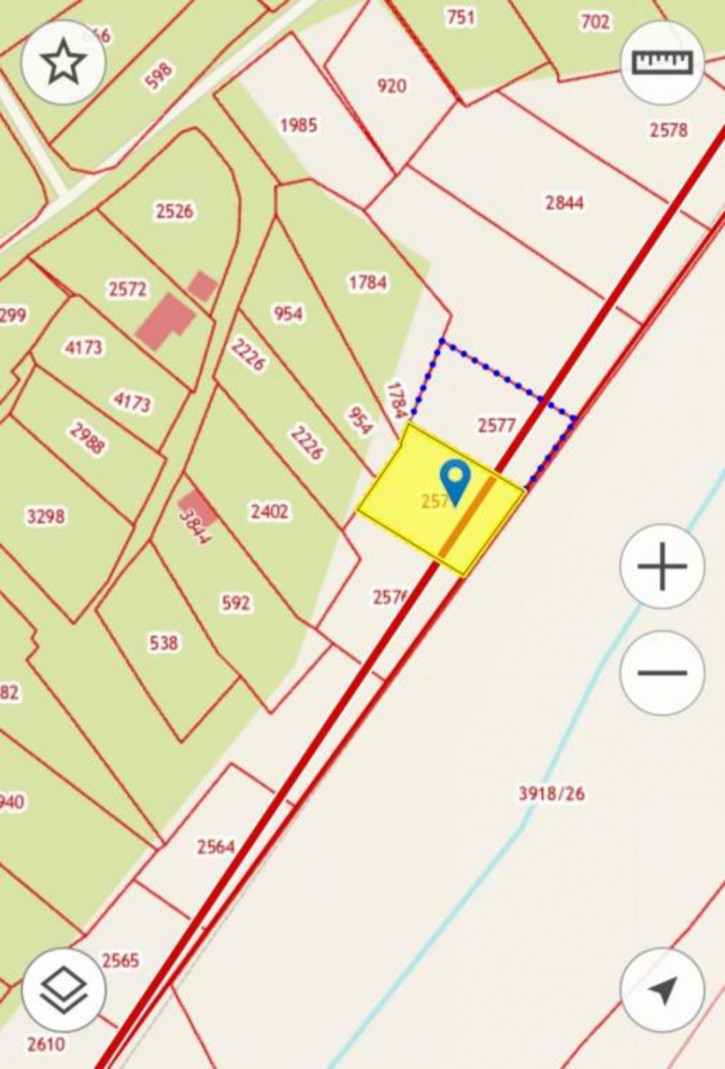Open the map layers selector

click(64, 990)
